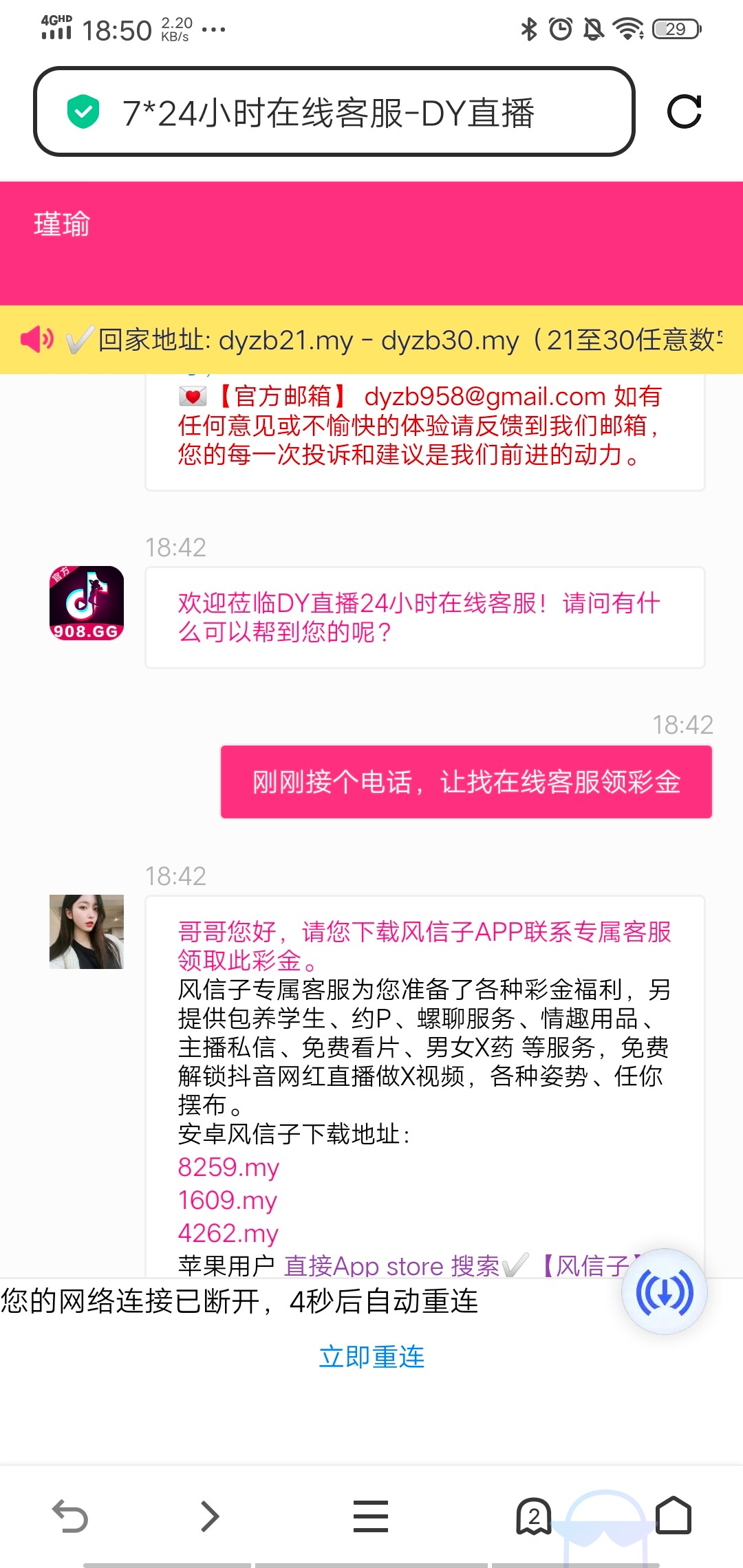This screenshot has width=743, height=1568.
Task: Go forward with the browser forward arrow
Action: 210,1516
